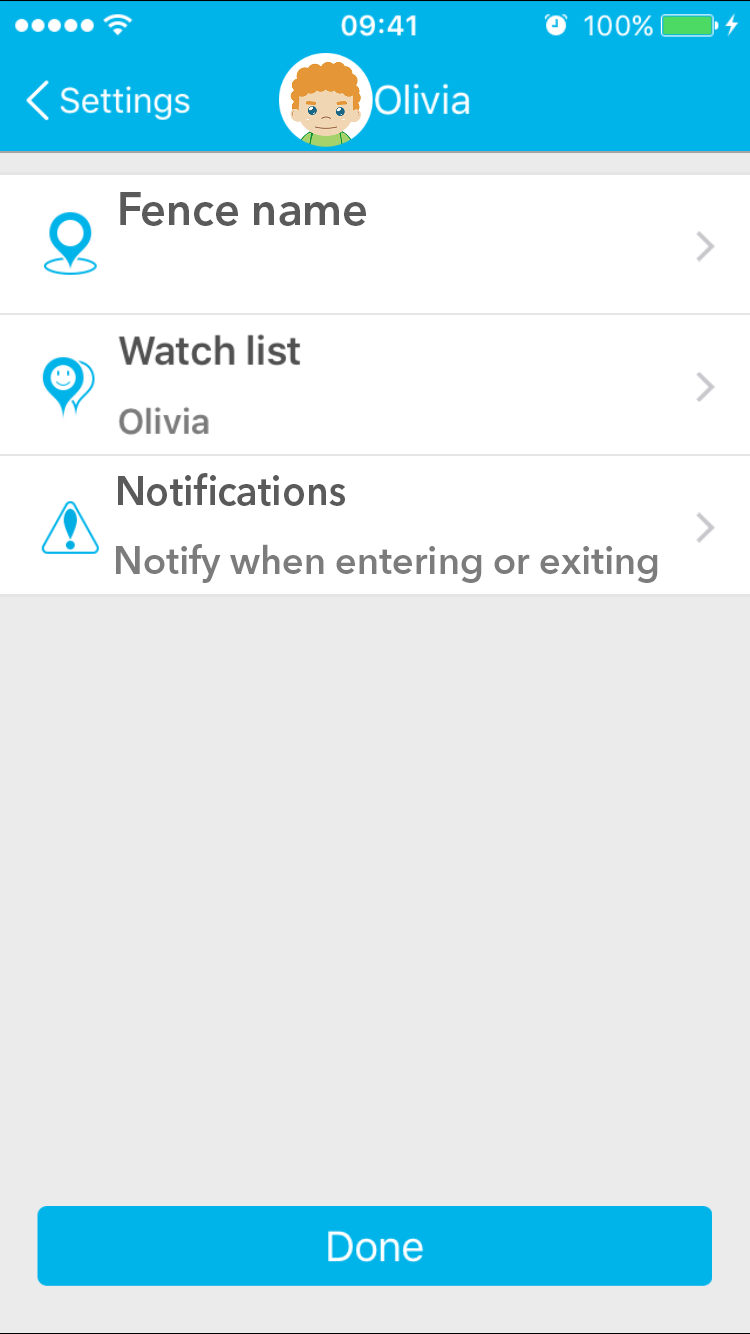Open the Notifications setting row
The height and width of the screenshot is (1334, 750).
point(375,526)
